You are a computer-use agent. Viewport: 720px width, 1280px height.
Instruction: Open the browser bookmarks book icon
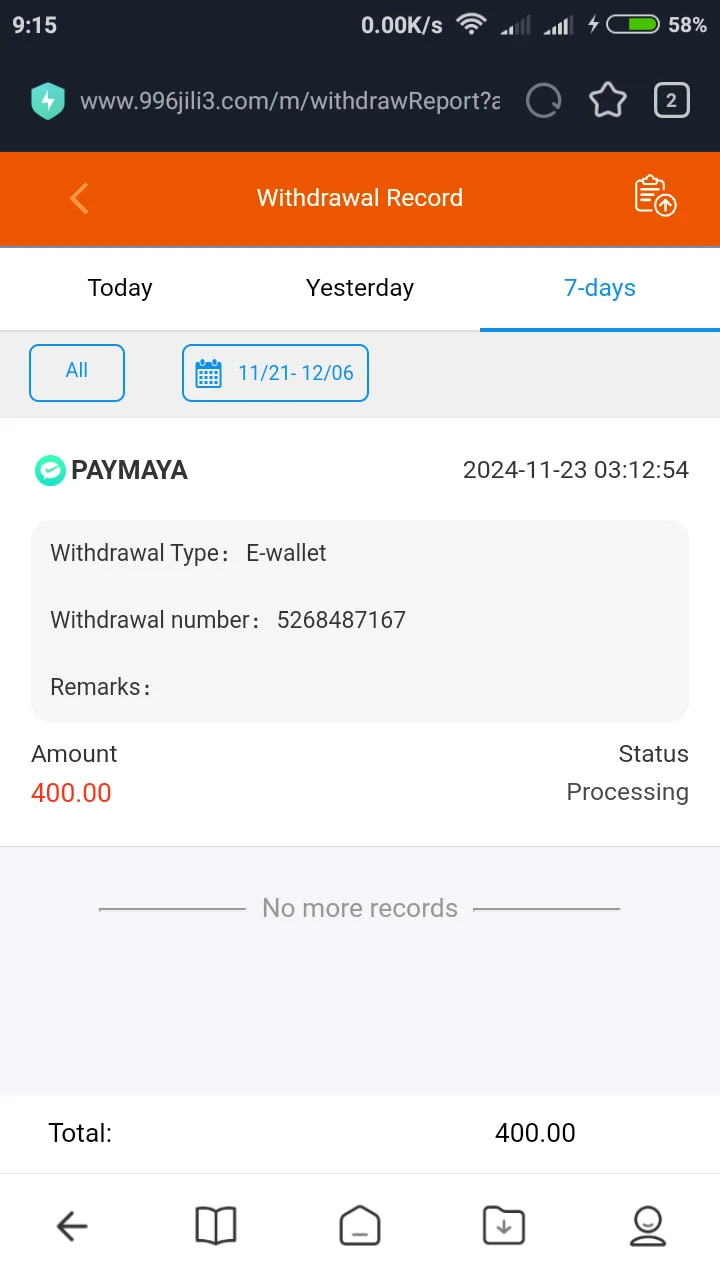point(216,1225)
